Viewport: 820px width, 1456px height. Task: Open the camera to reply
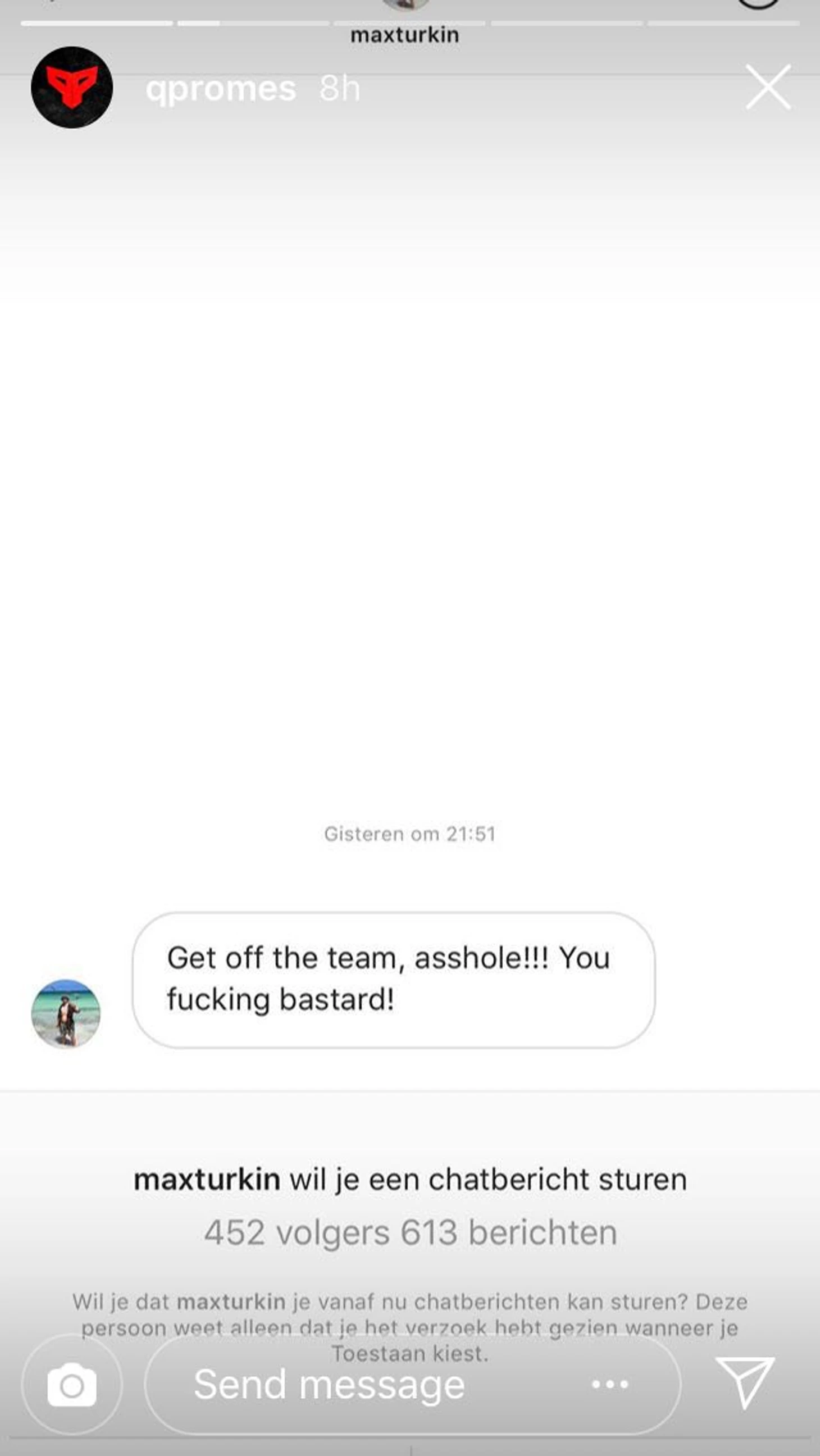pos(72,1384)
